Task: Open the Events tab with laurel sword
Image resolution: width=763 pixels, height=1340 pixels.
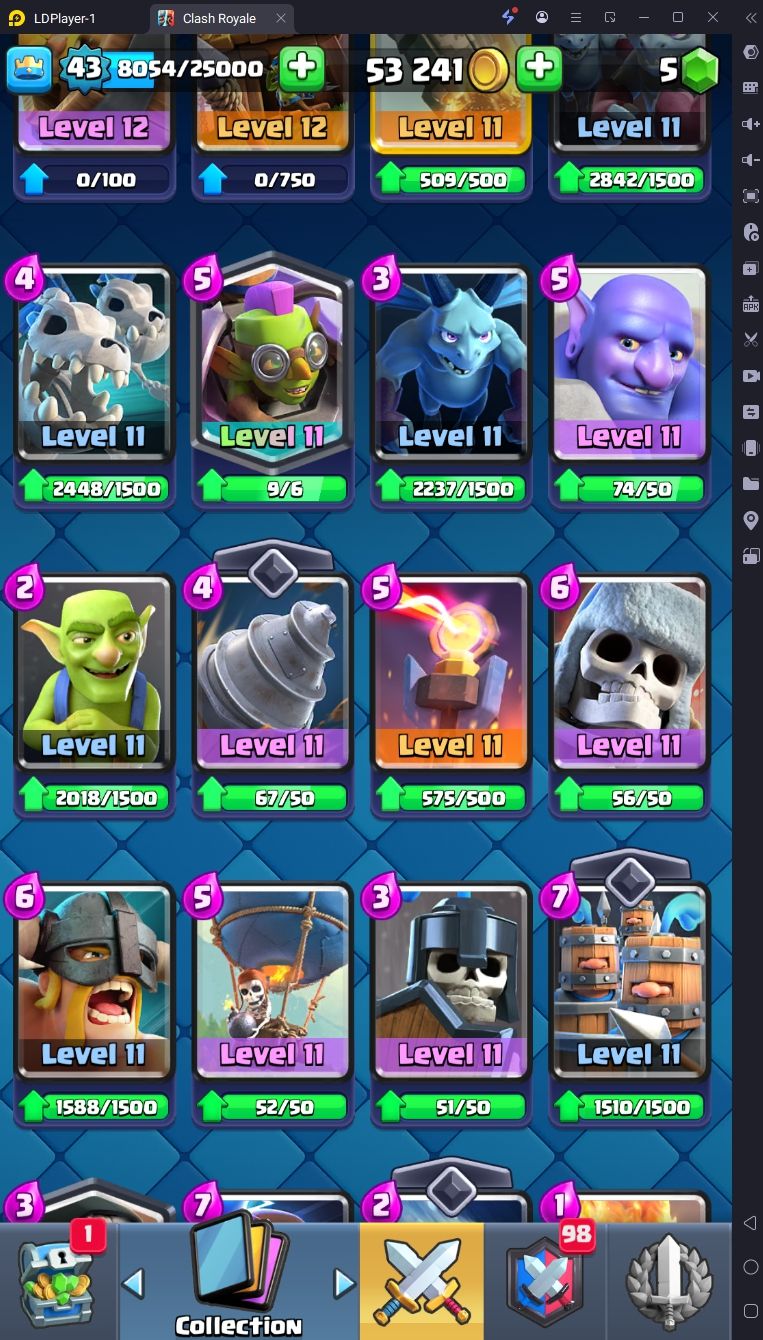Action: 668,1281
